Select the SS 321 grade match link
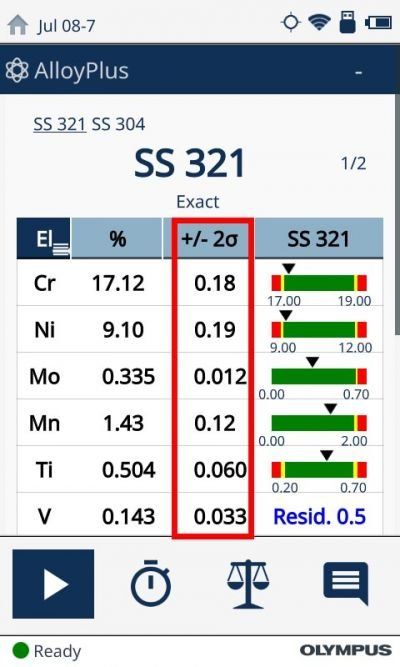Image resolution: width=400 pixels, height=667 pixels. click(60, 124)
